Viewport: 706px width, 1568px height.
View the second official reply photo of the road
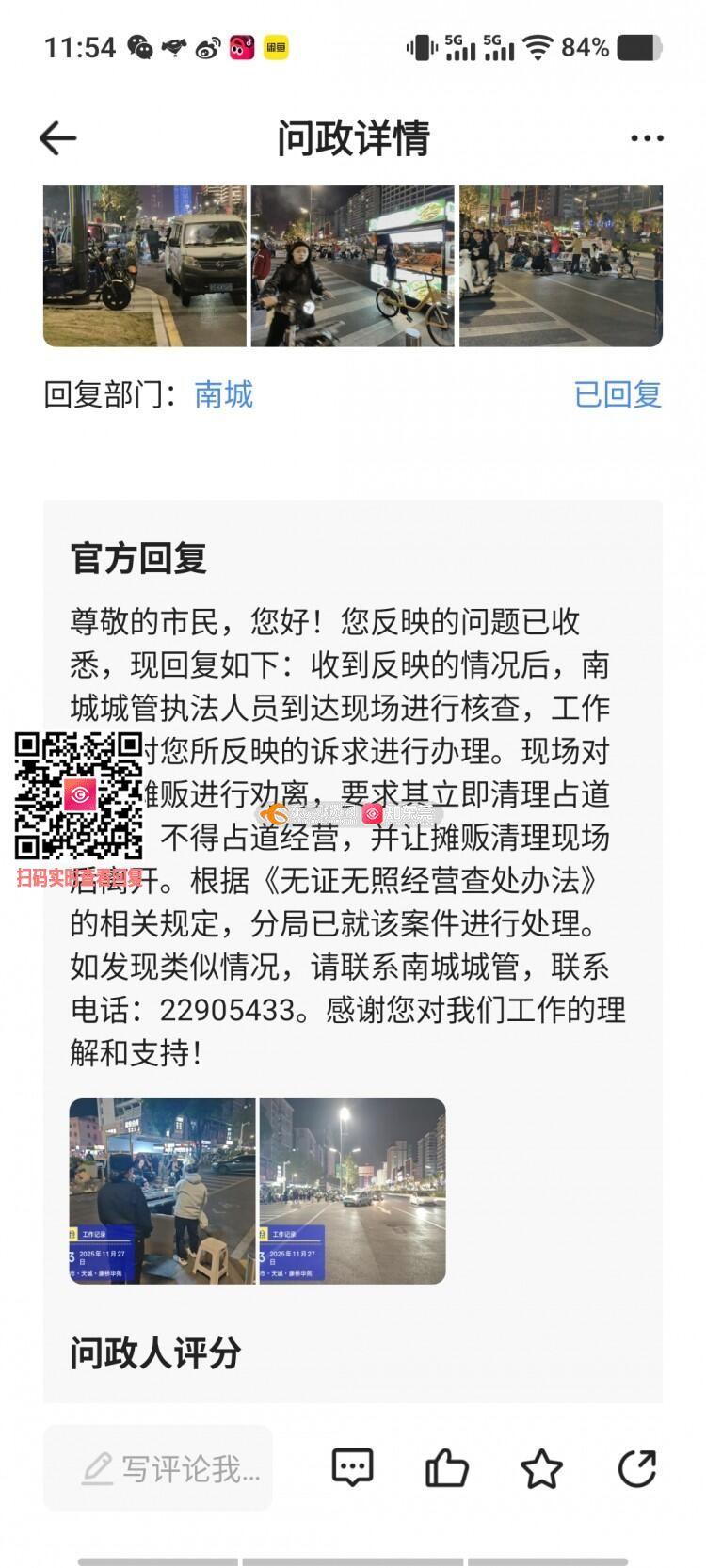pos(352,1191)
